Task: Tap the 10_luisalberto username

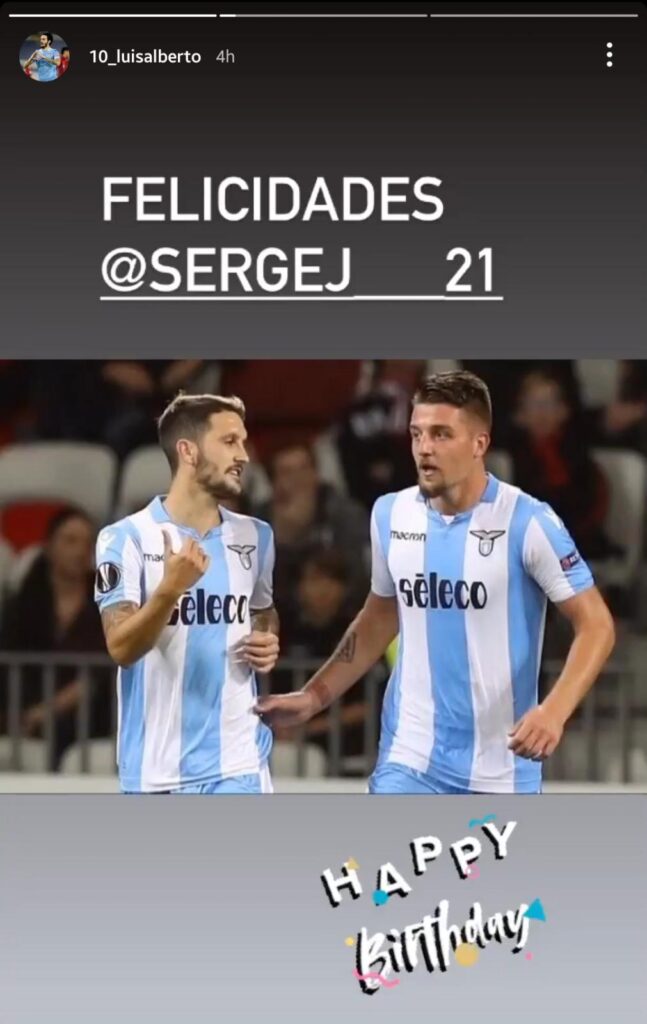Action: click(x=145, y=57)
